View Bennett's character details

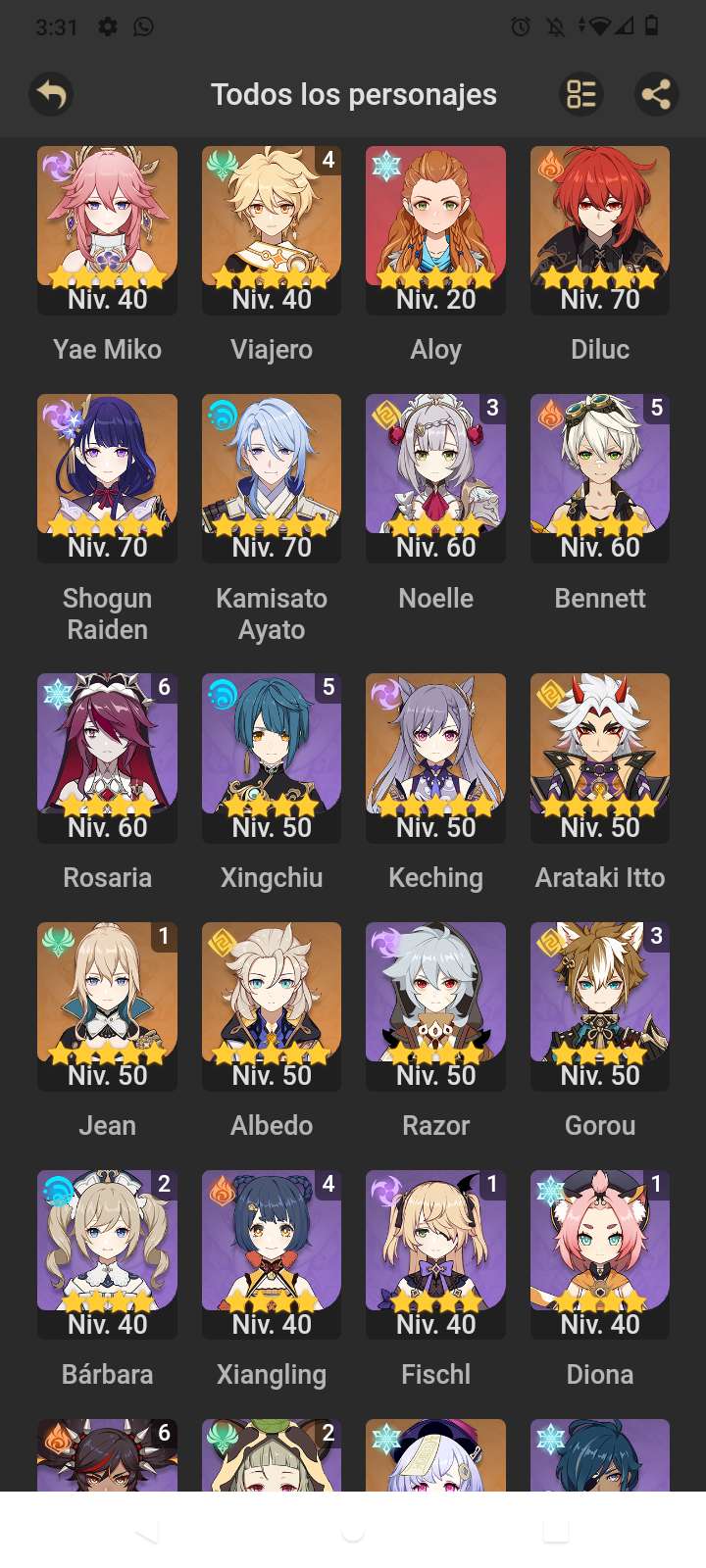[x=600, y=478]
